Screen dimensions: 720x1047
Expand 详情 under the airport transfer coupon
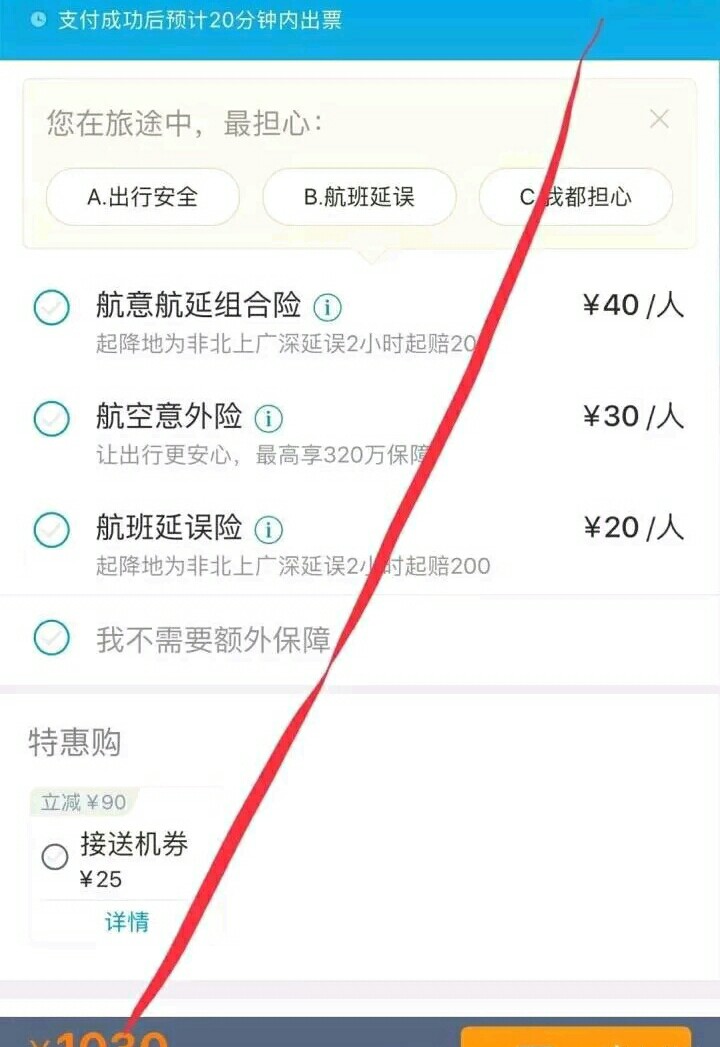(128, 923)
